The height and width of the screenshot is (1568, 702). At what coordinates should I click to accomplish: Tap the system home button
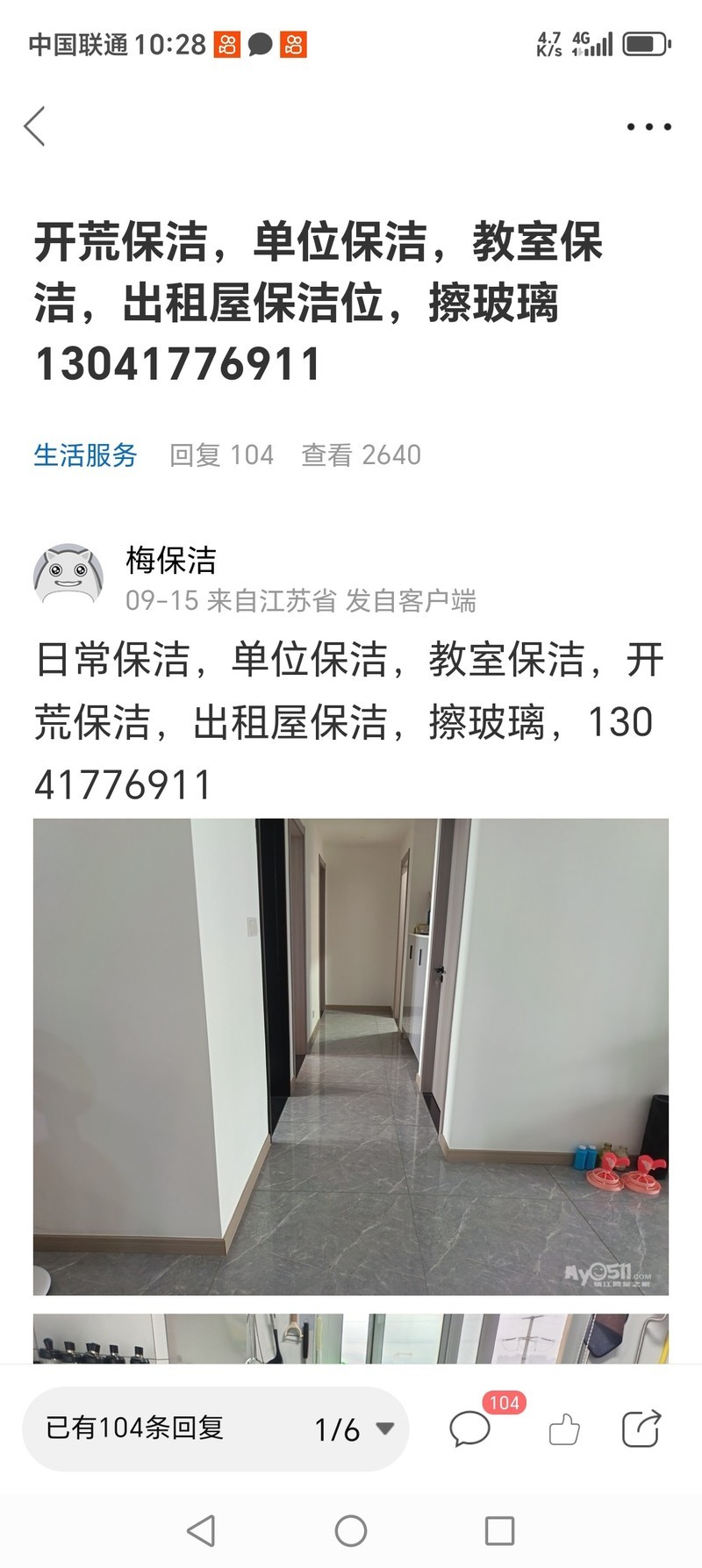pos(351,1531)
